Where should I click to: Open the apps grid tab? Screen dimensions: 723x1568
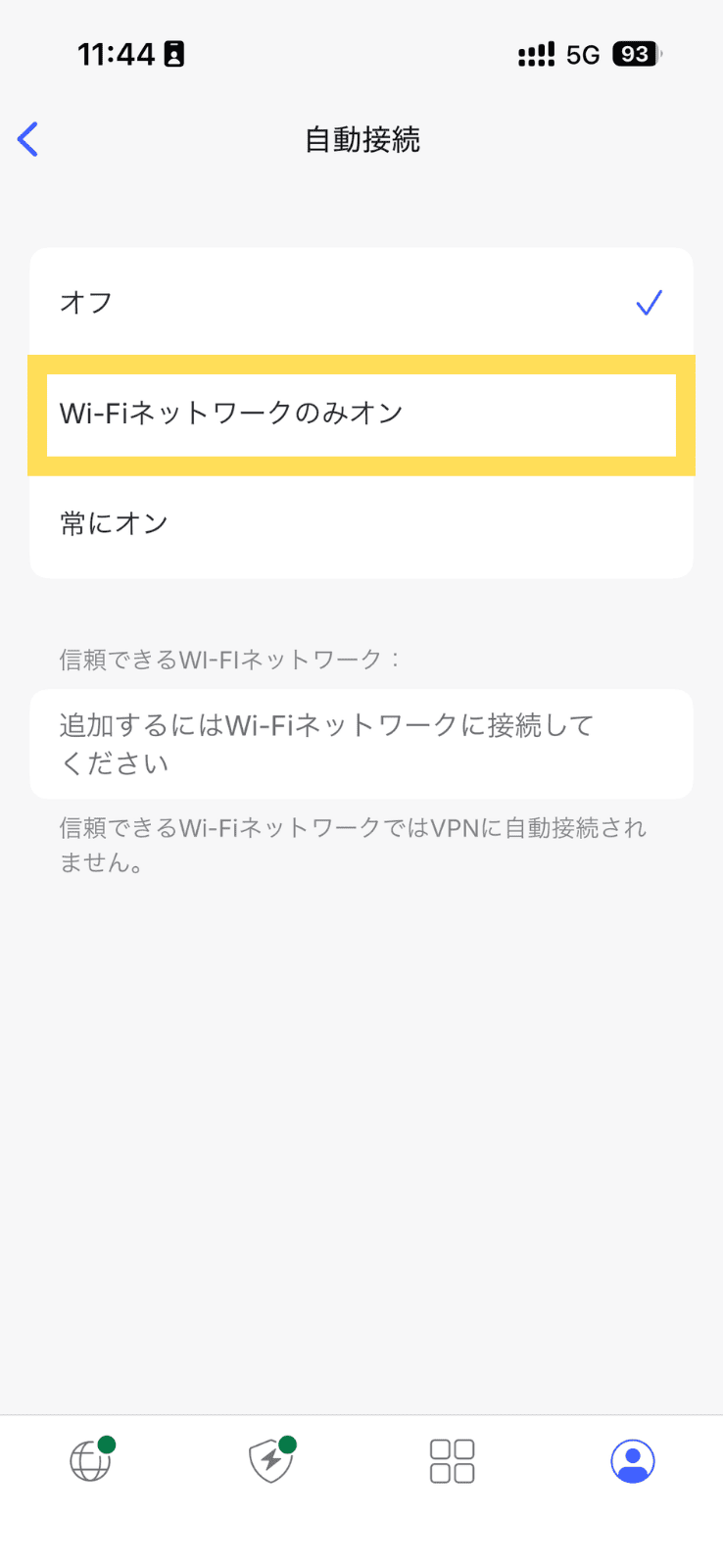452,1460
